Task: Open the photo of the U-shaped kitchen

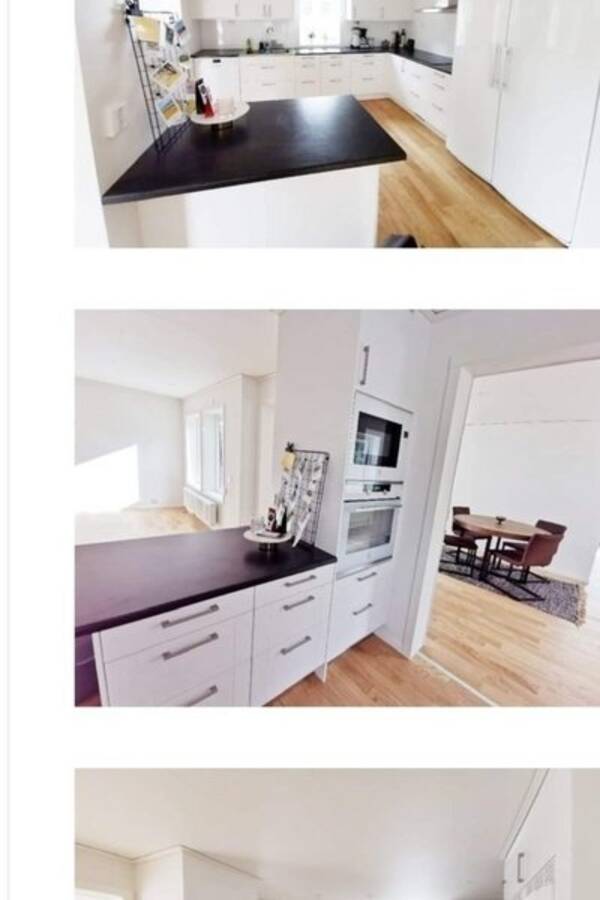Action: point(337,123)
